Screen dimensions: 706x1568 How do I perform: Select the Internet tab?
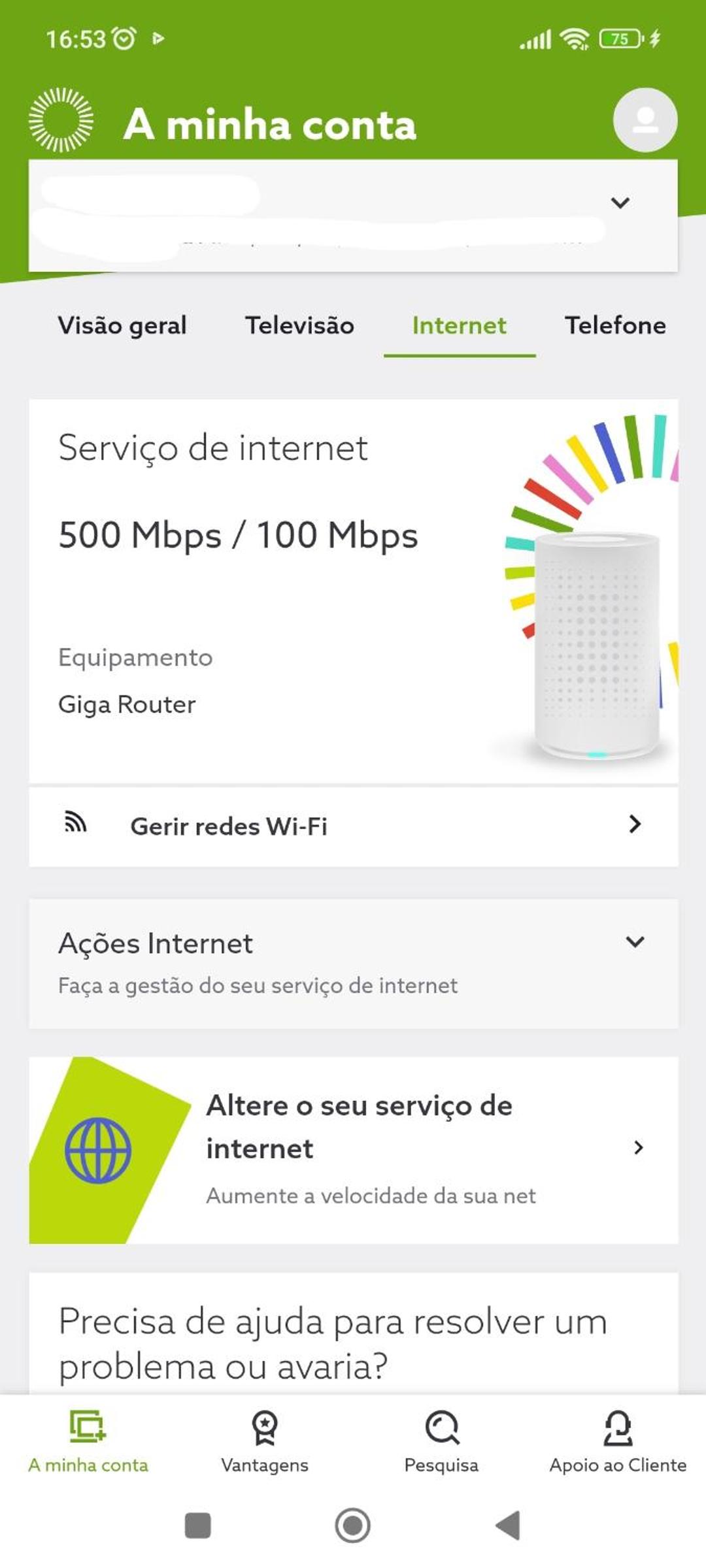click(459, 325)
